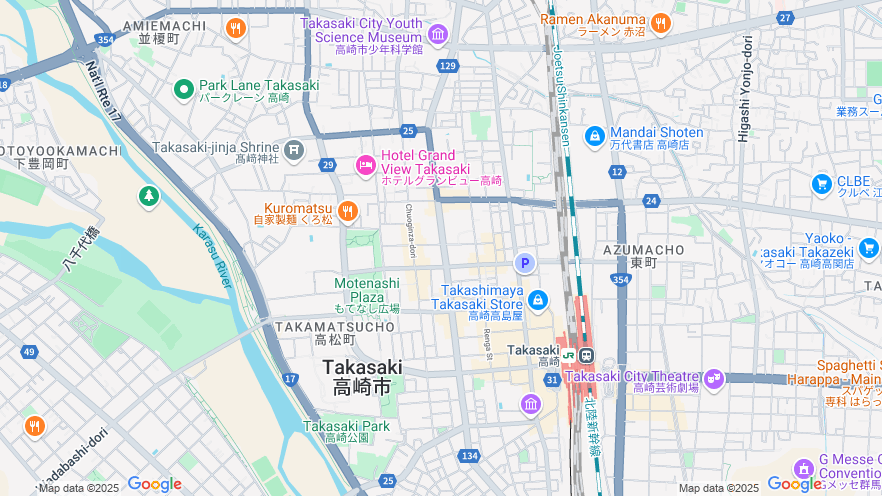Open the CLBE shopping cart pin
The height and width of the screenshot is (496, 882).
click(x=822, y=184)
